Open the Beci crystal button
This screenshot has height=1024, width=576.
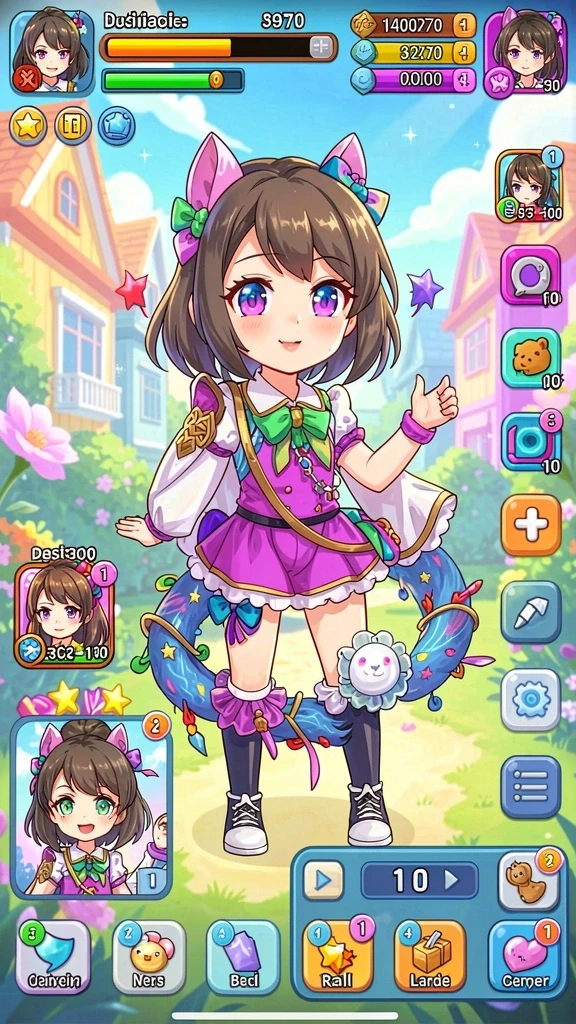244,957
